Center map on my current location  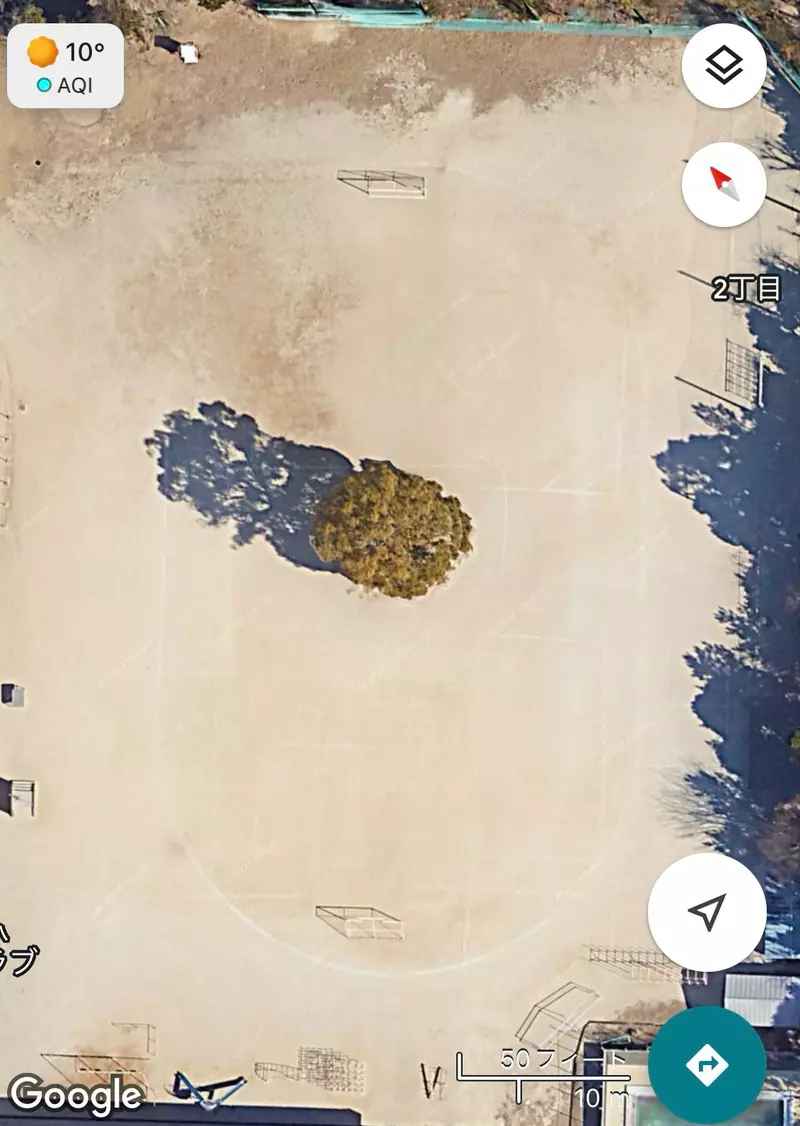point(707,912)
